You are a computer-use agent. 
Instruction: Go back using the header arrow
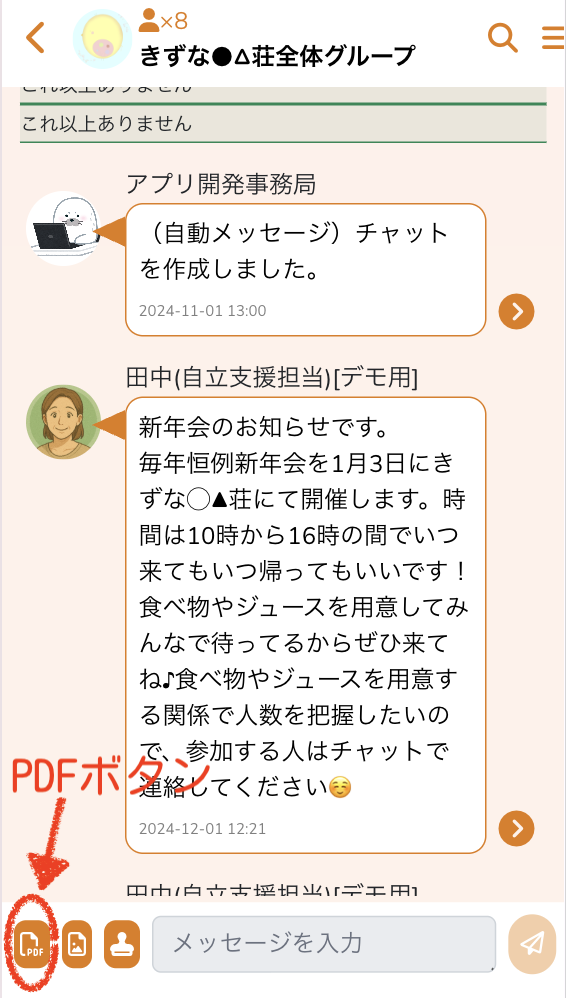coord(36,38)
